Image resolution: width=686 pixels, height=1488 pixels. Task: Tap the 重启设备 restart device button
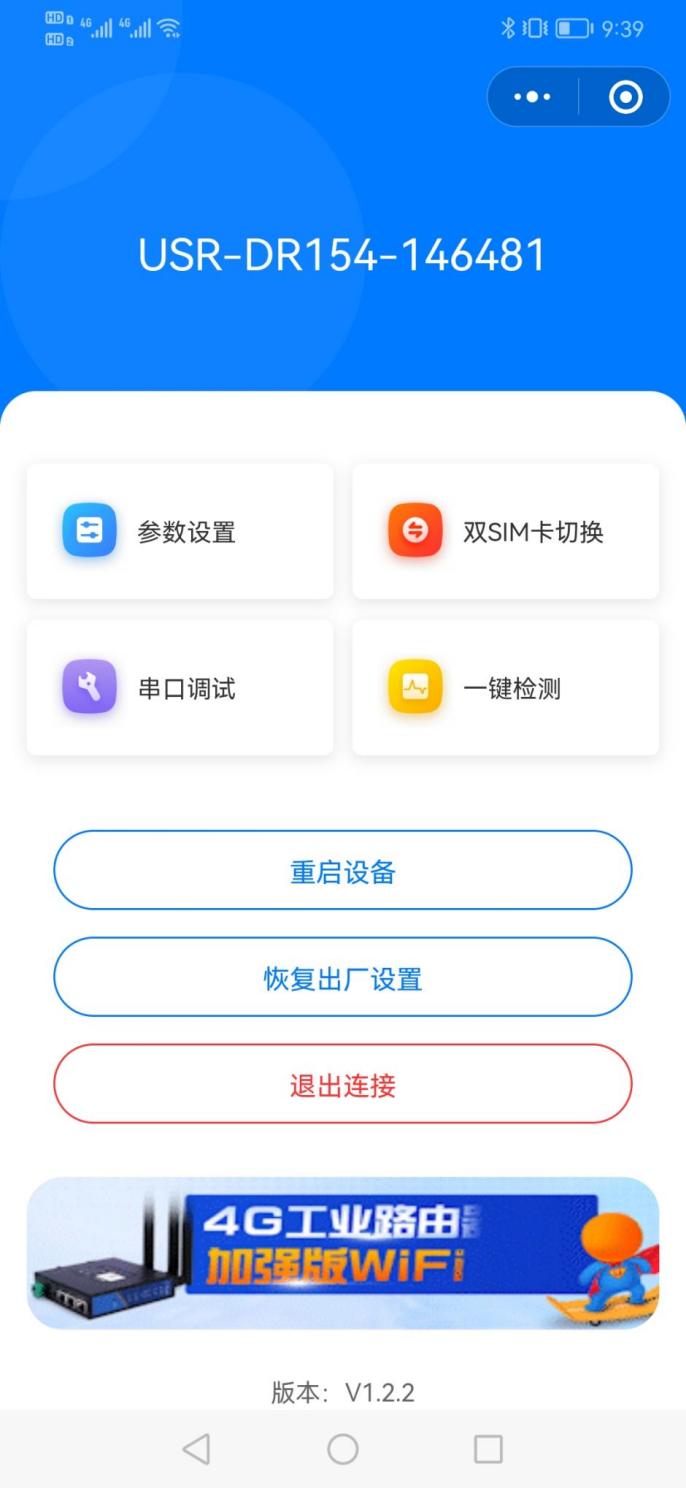343,871
